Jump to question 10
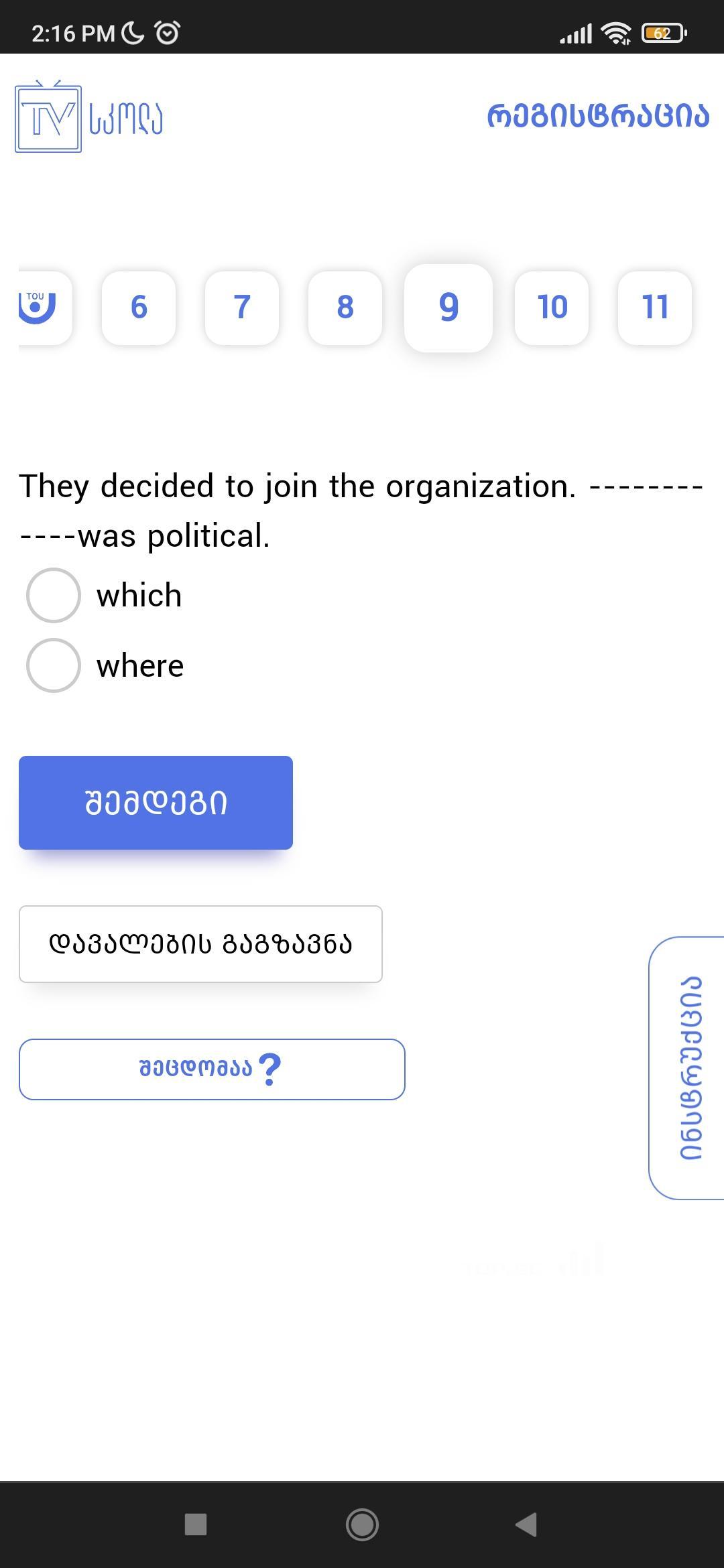 click(x=552, y=308)
